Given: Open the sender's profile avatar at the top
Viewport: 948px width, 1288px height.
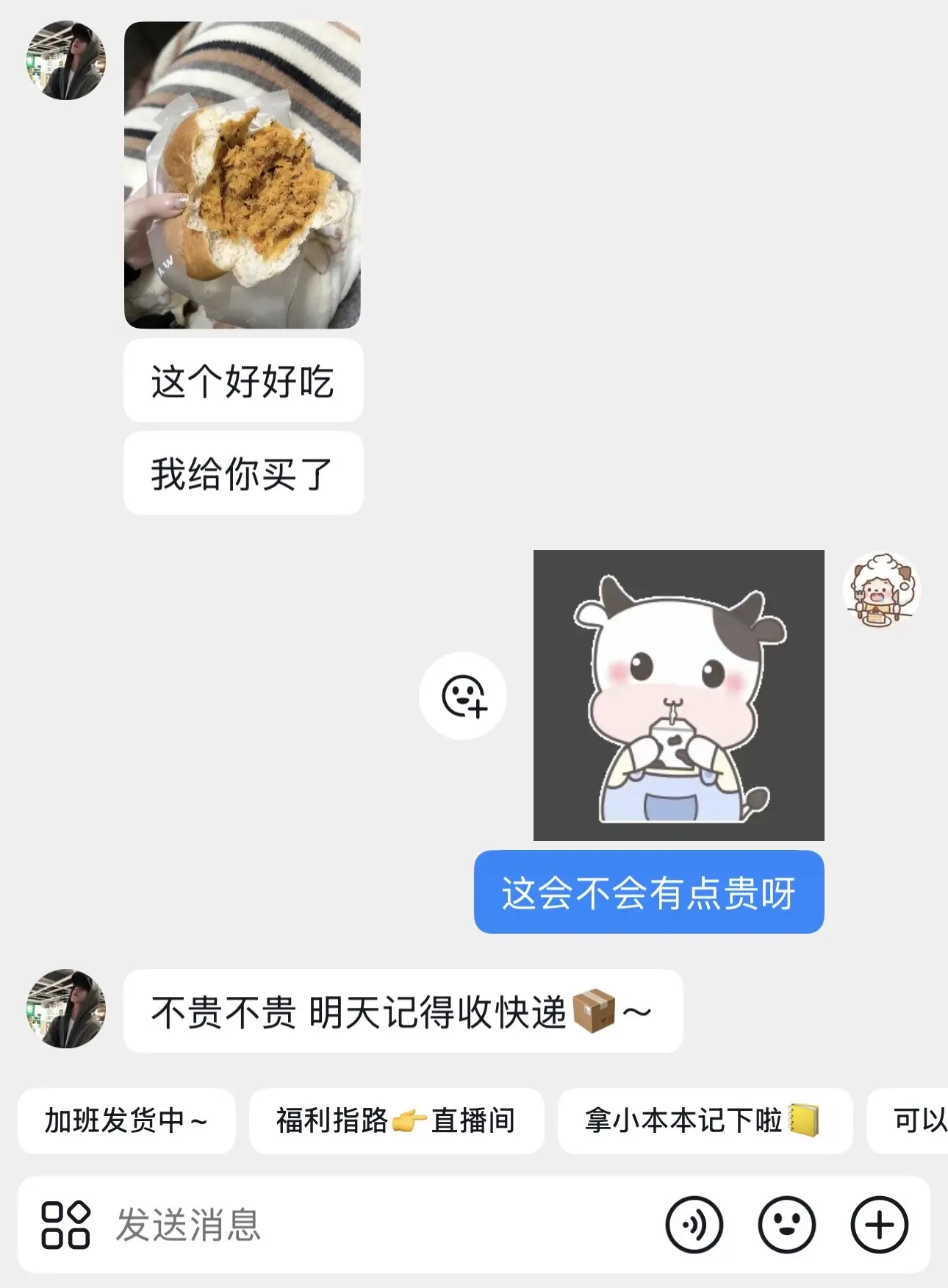Looking at the screenshot, I should coord(65,60).
